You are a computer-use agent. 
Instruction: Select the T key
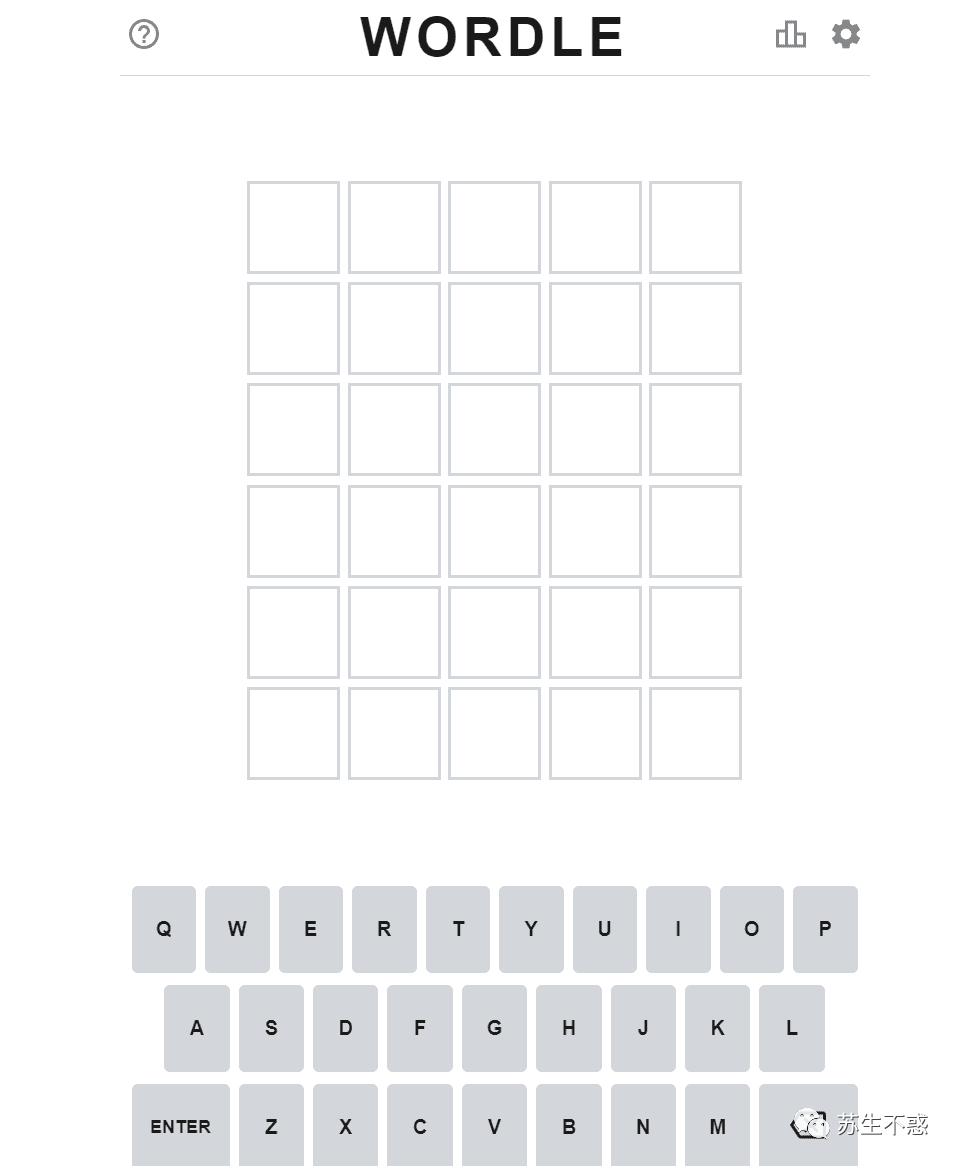pyautogui.click(x=458, y=929)
